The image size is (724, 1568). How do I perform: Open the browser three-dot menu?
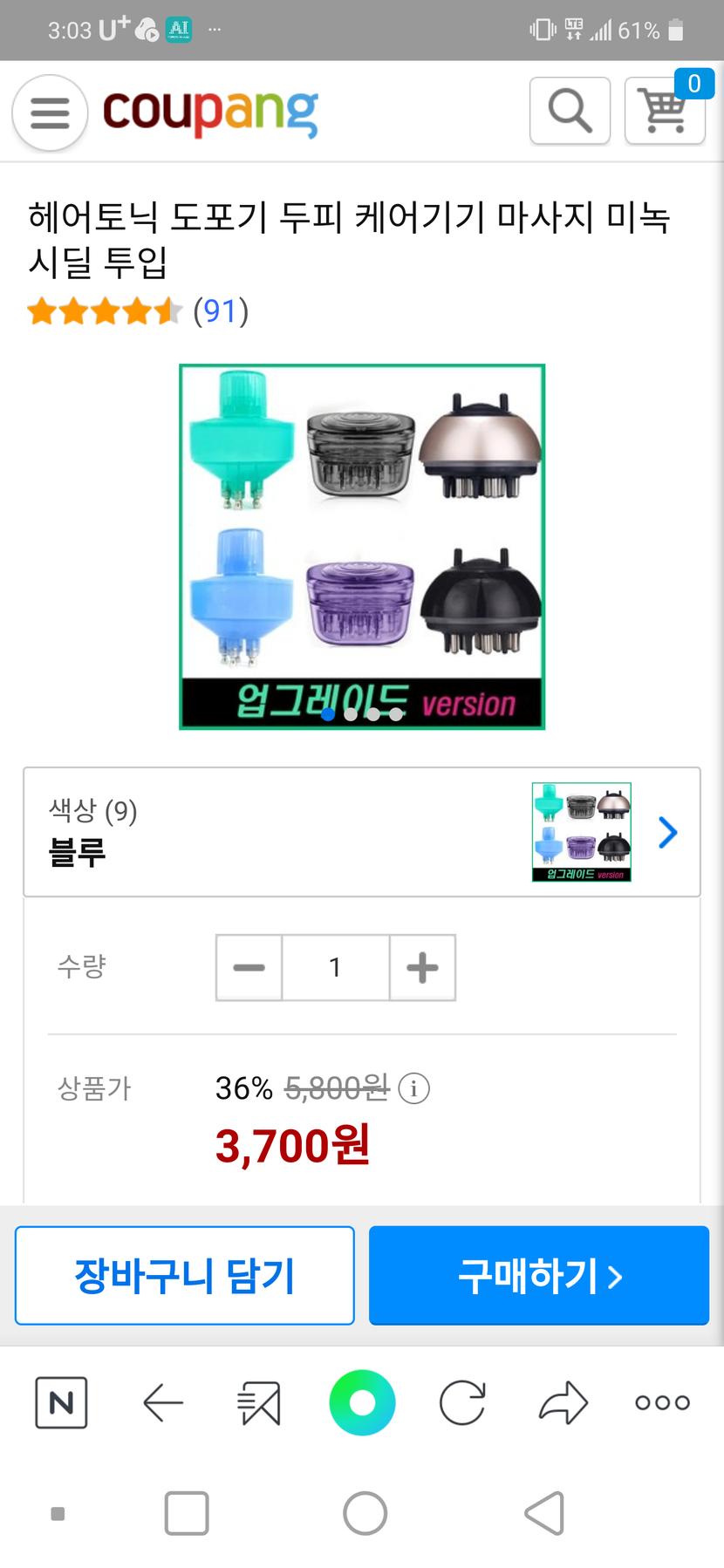[x=662, y=1402]
